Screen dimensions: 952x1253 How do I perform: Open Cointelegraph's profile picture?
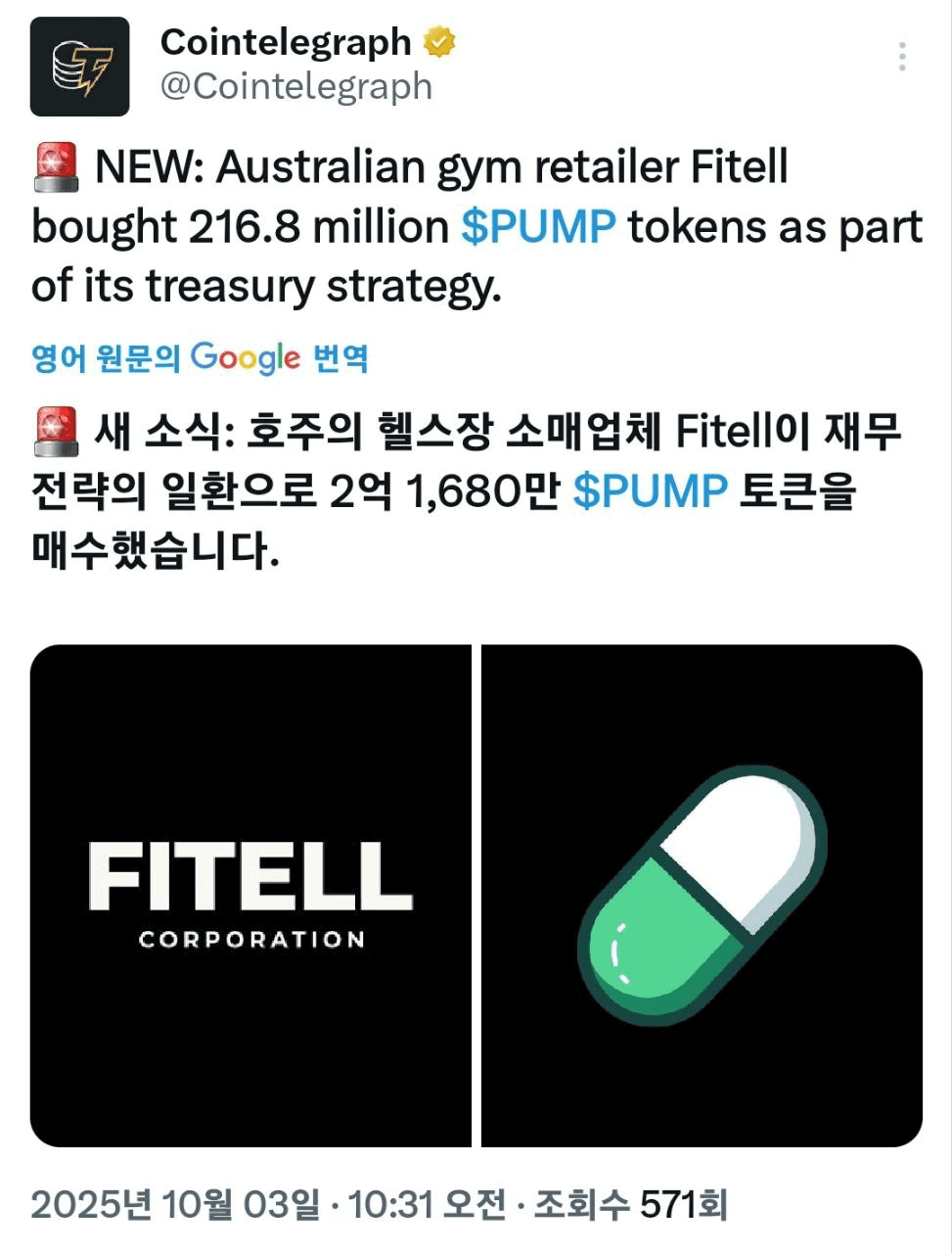[79, 67]
